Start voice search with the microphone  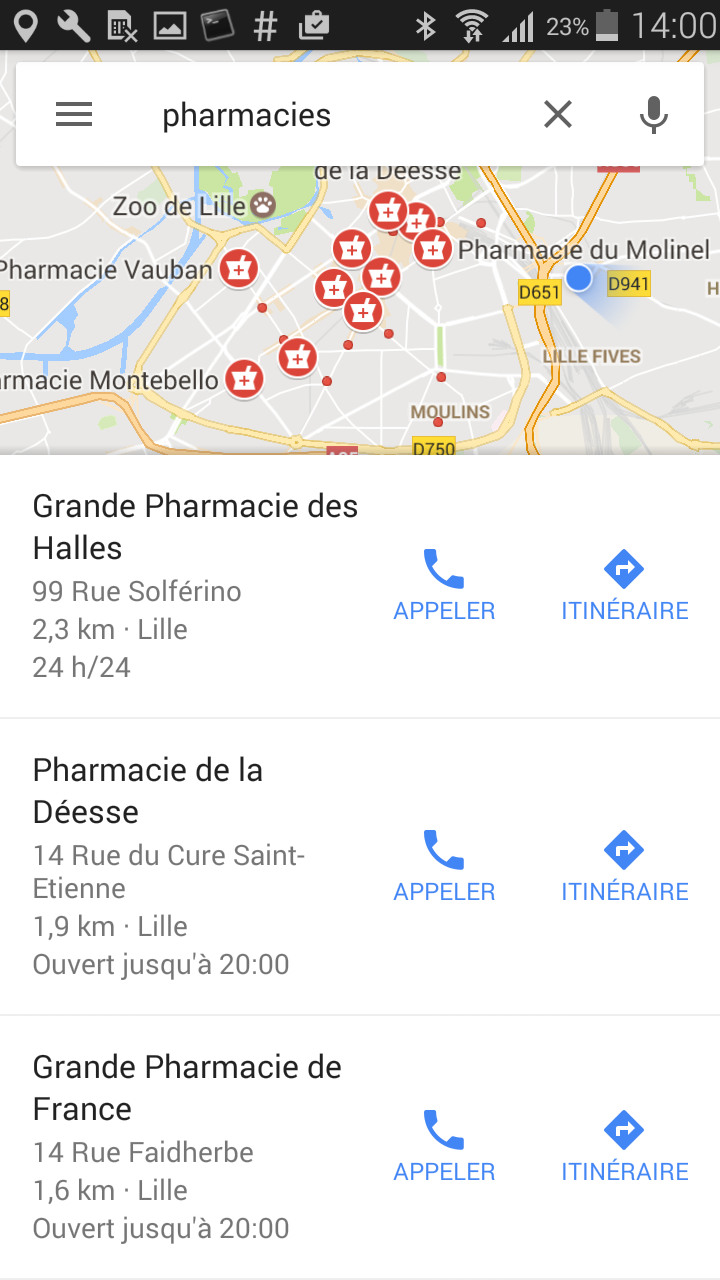pos(653,115)
